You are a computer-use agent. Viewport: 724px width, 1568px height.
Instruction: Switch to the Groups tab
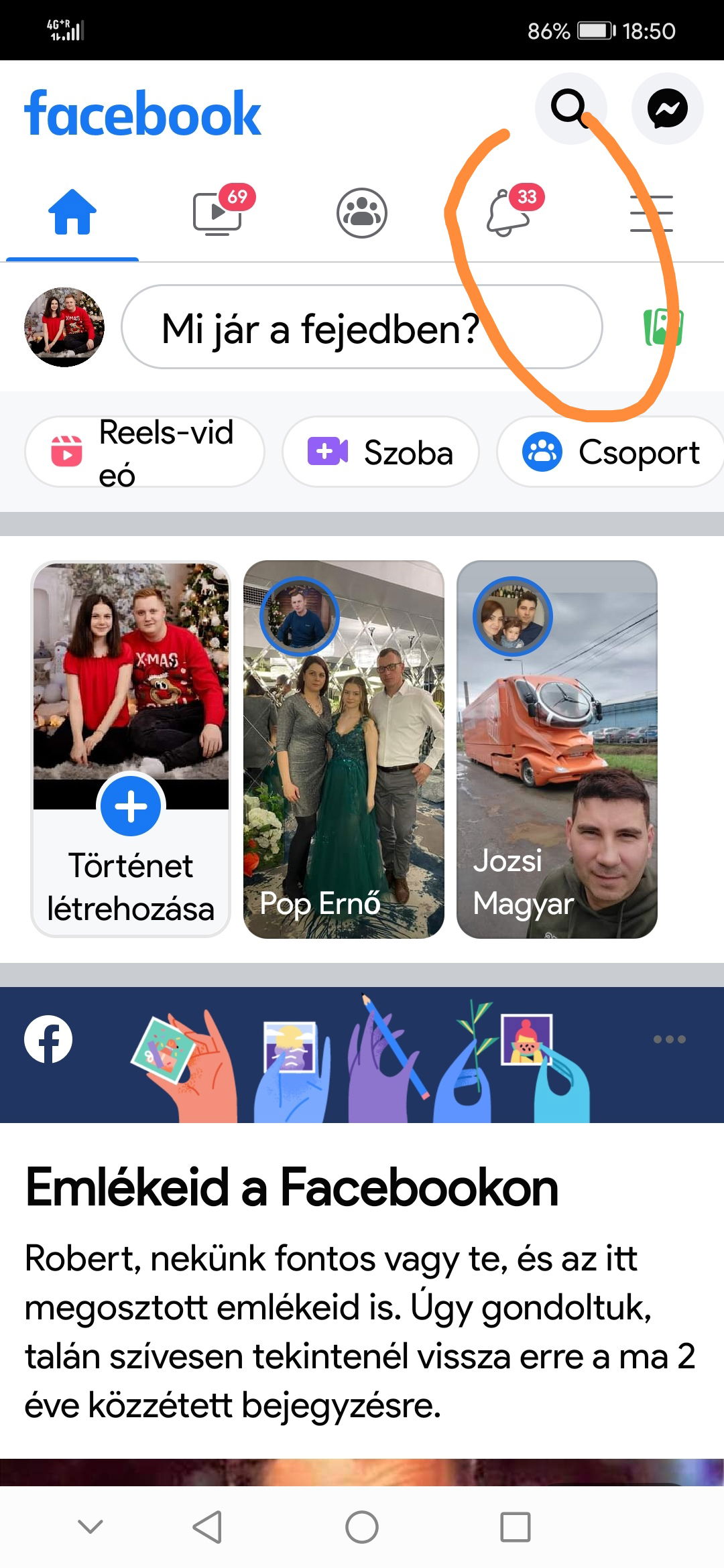coord(362,213)
